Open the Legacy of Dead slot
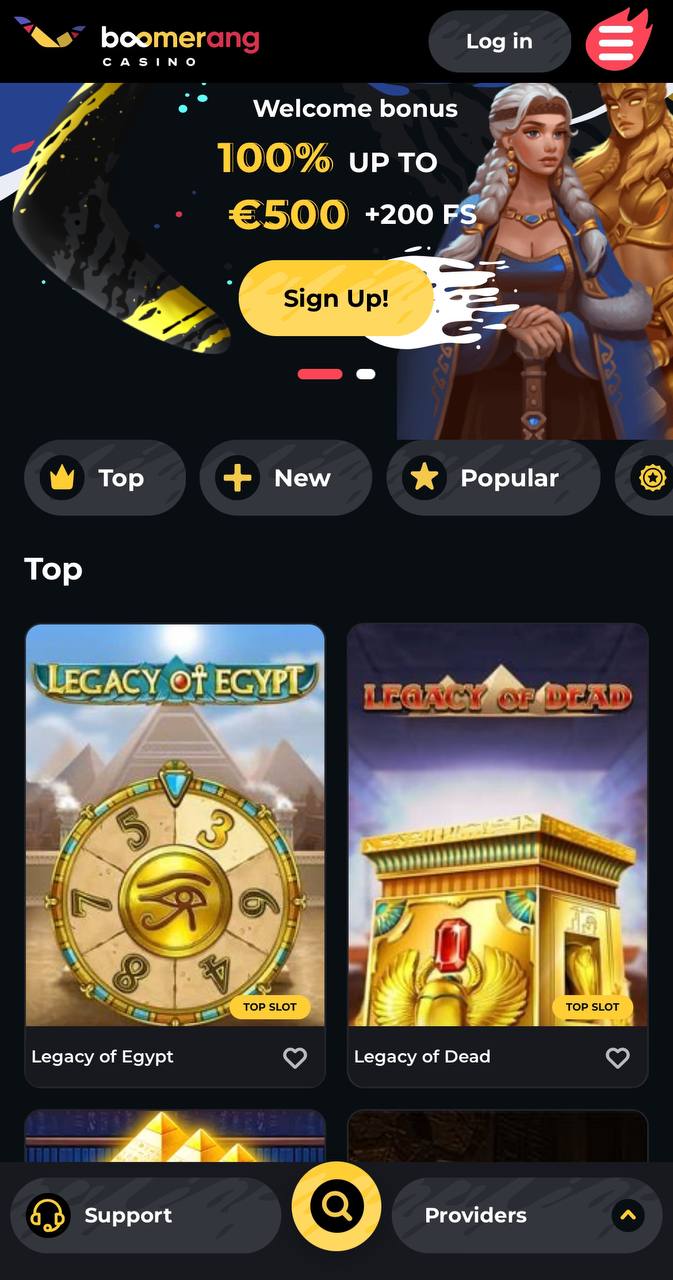The image size is (673, 1280). (x=498, y=825)
